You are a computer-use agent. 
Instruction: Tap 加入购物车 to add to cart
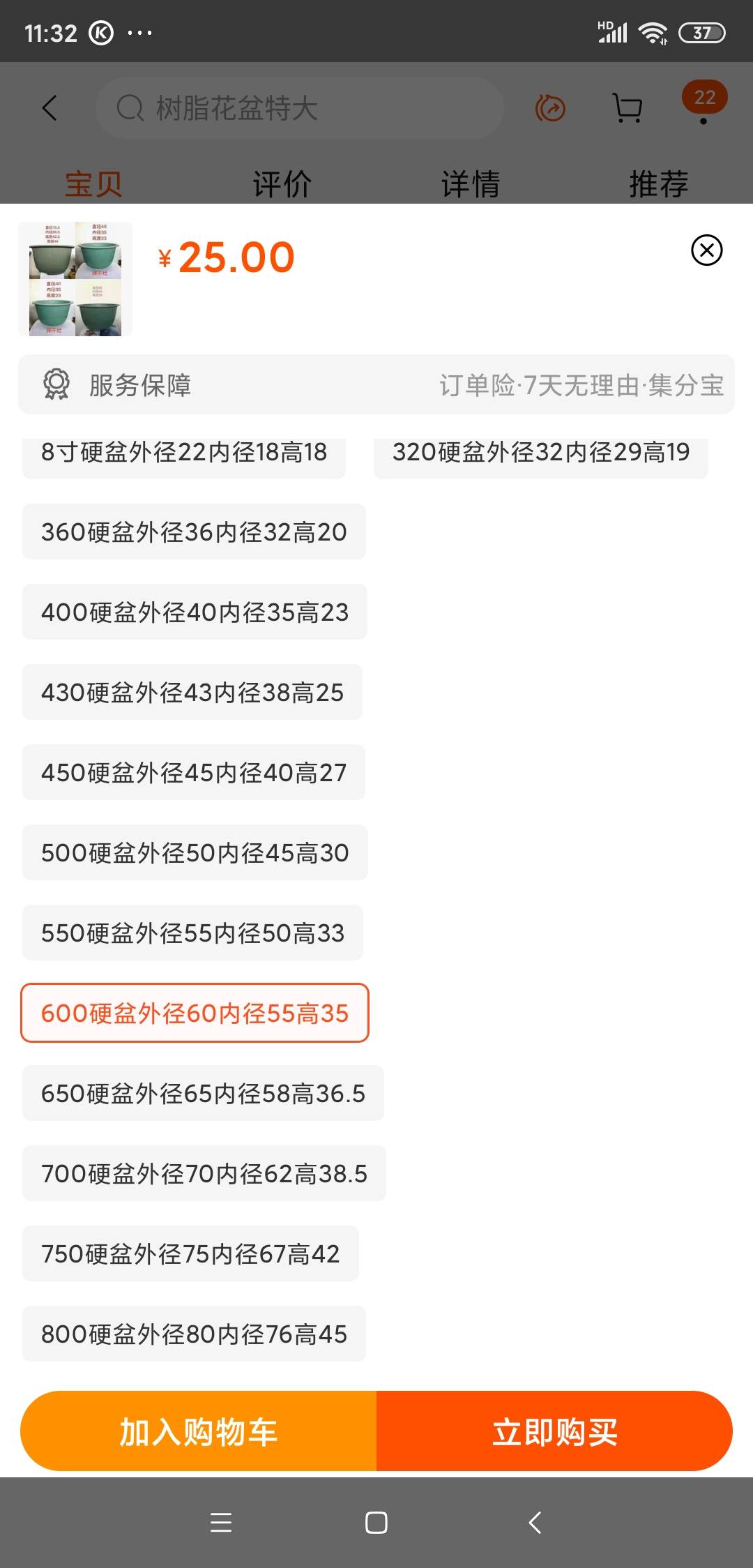(199, 1431)
